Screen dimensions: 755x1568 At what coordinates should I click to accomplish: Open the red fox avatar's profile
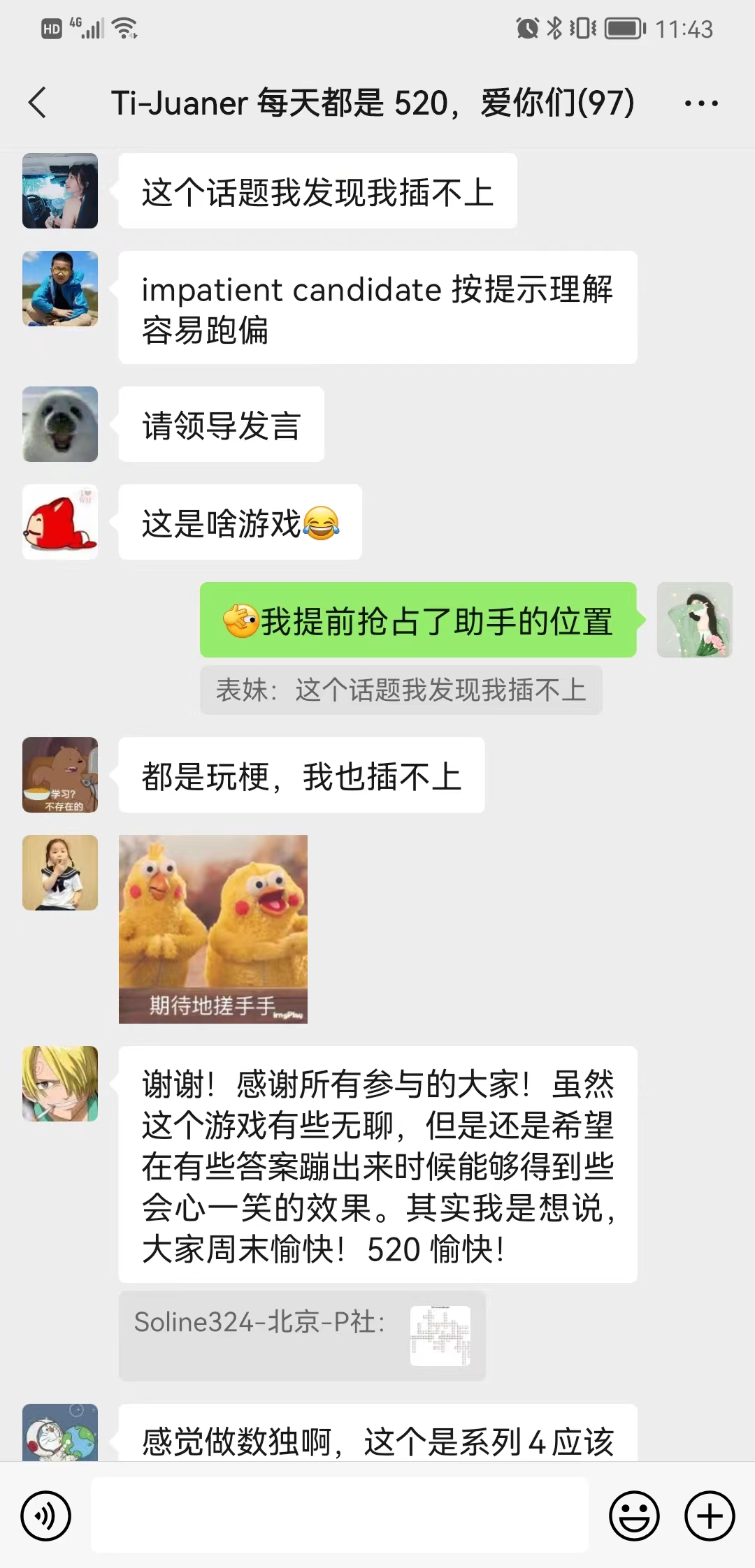(x=60, y=522)
